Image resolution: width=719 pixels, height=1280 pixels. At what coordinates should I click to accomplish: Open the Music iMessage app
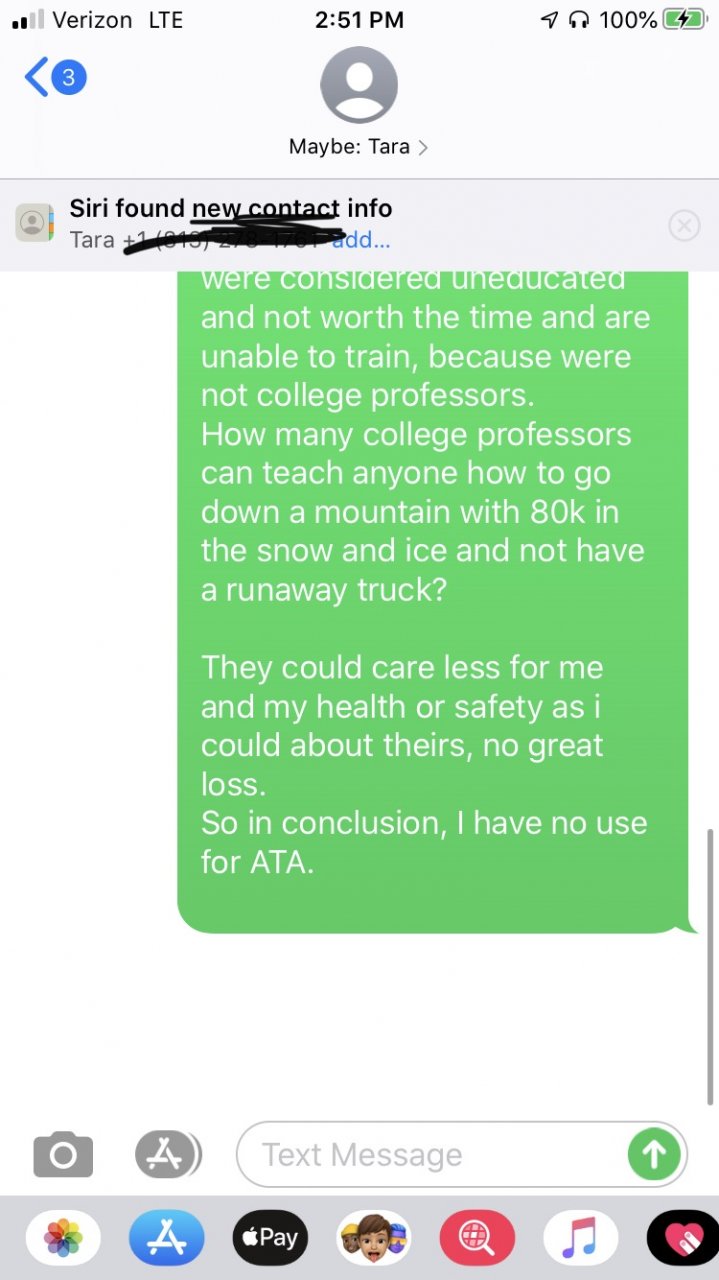point(580,1238)
